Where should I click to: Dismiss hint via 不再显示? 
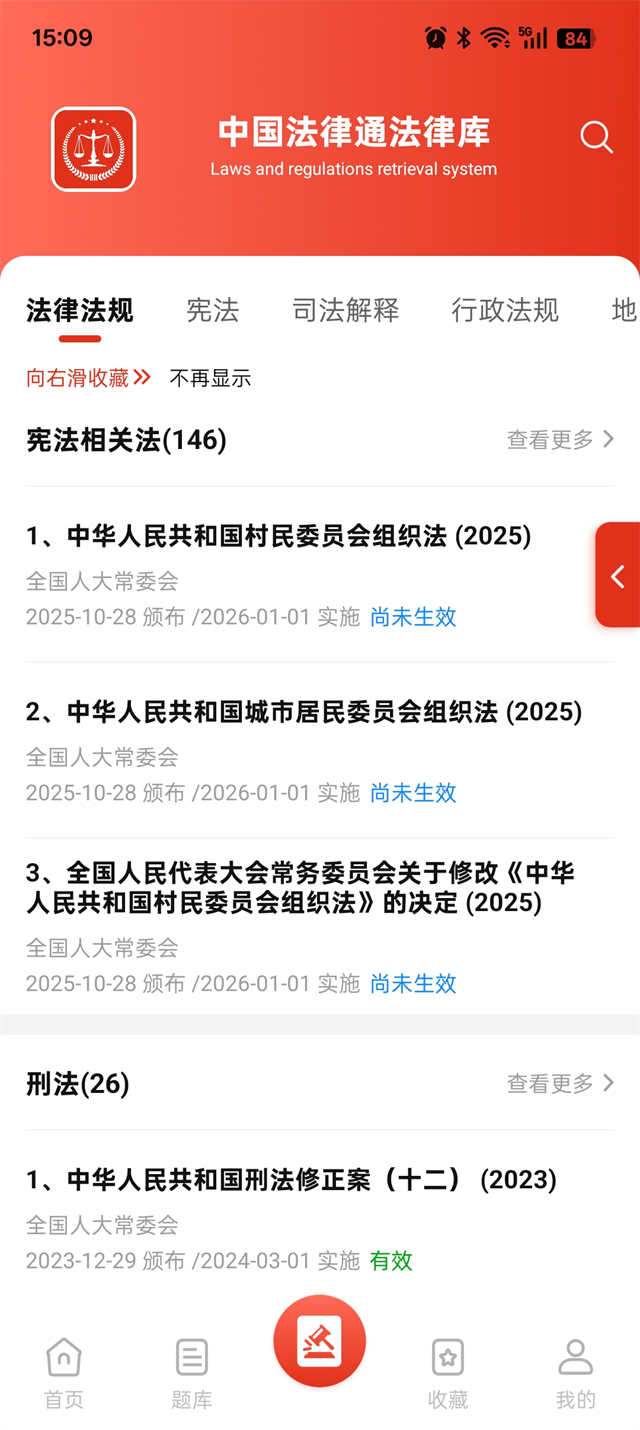[210, 378]
